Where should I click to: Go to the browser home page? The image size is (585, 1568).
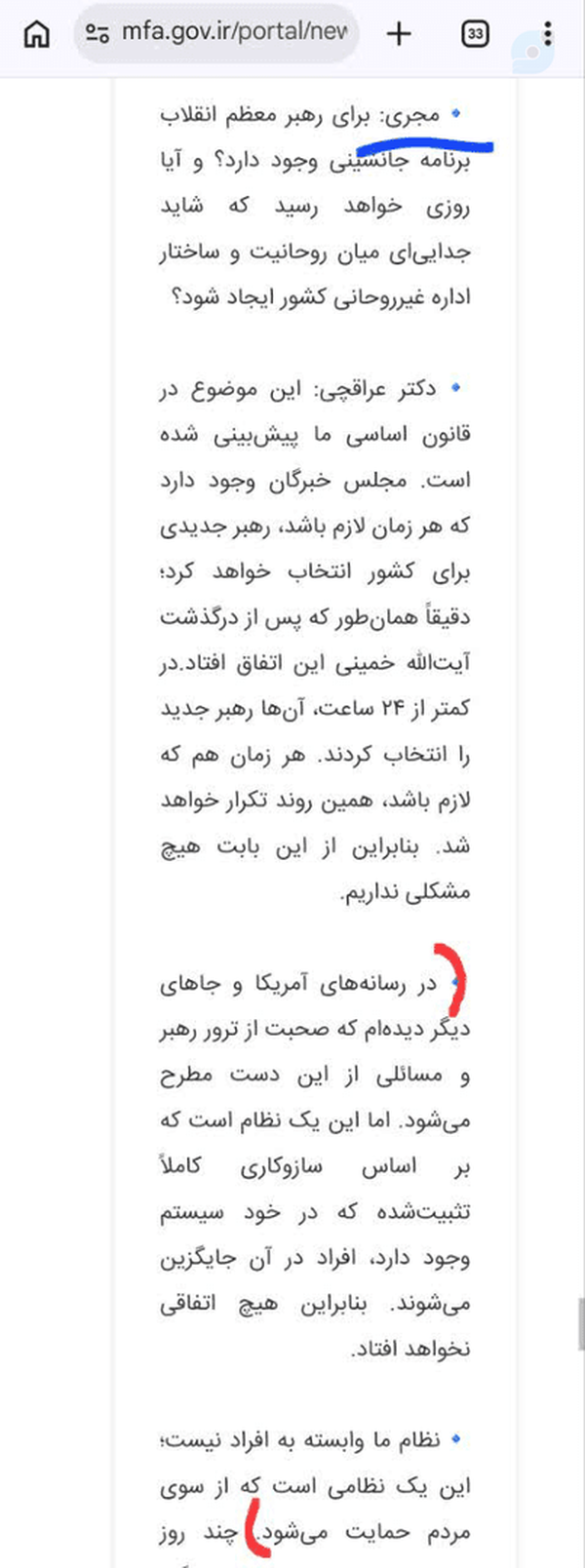tap(36, 34)
